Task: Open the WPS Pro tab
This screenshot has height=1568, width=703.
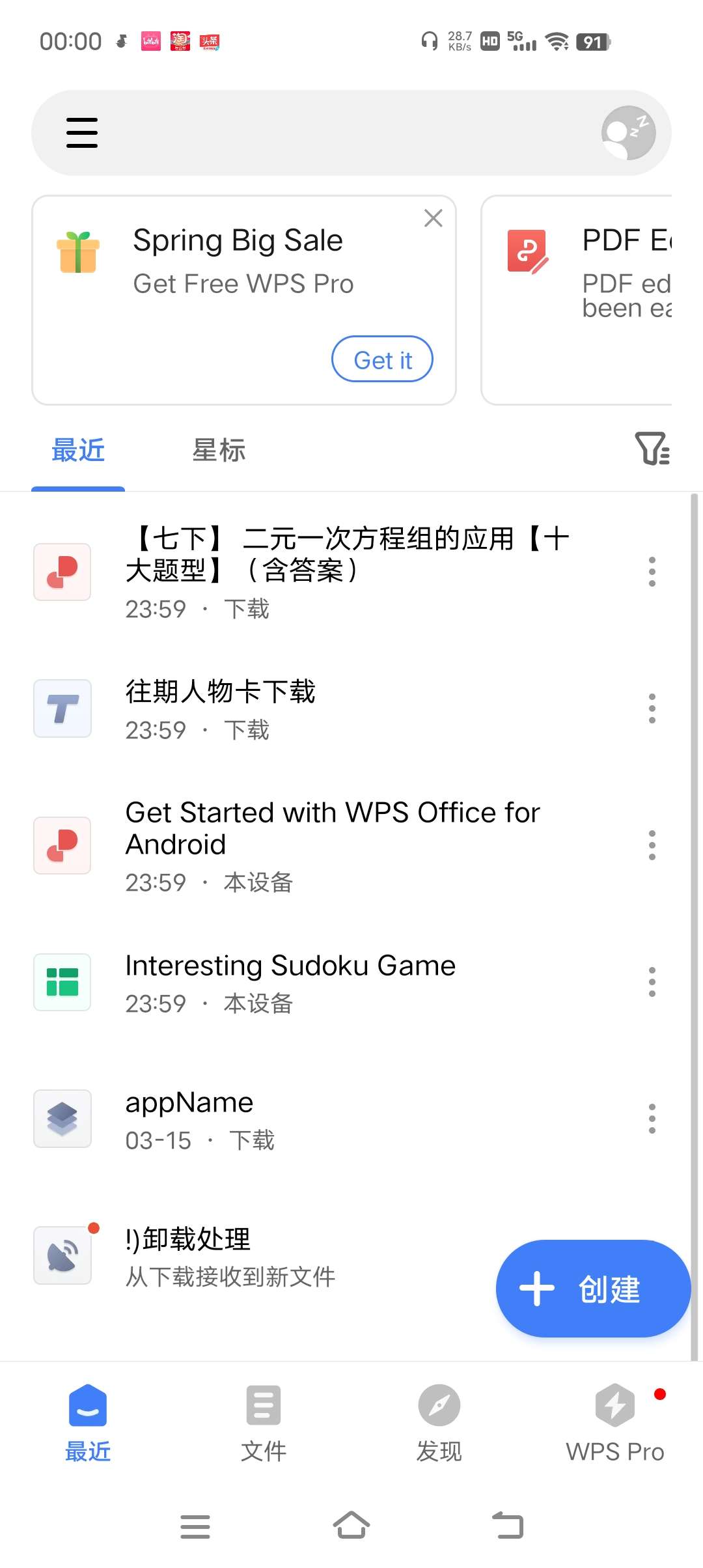Action: (615, 1423)
